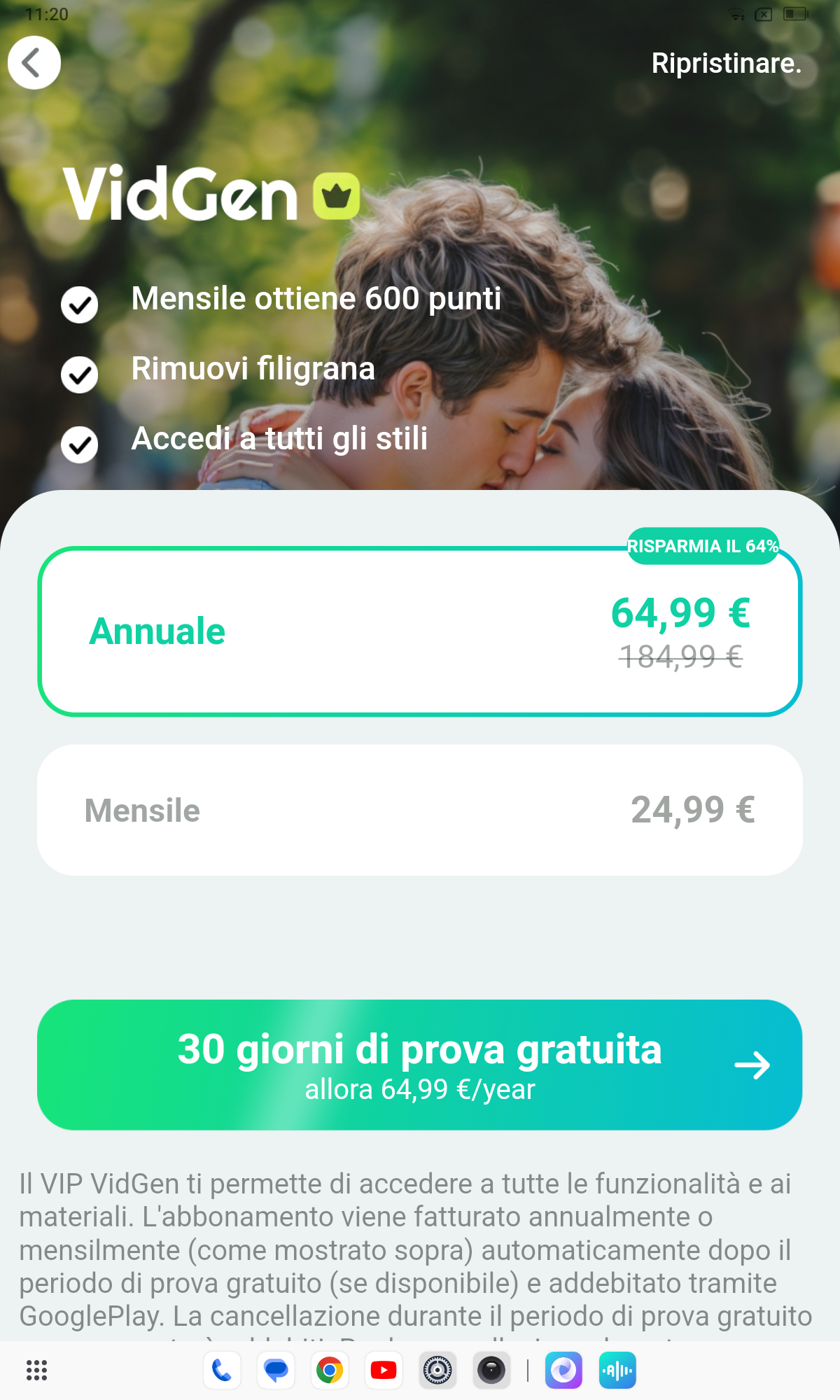The height and width of the screenshot is (1400, 840).
Task: Go back using the arrow button
Action: [34, 63]
